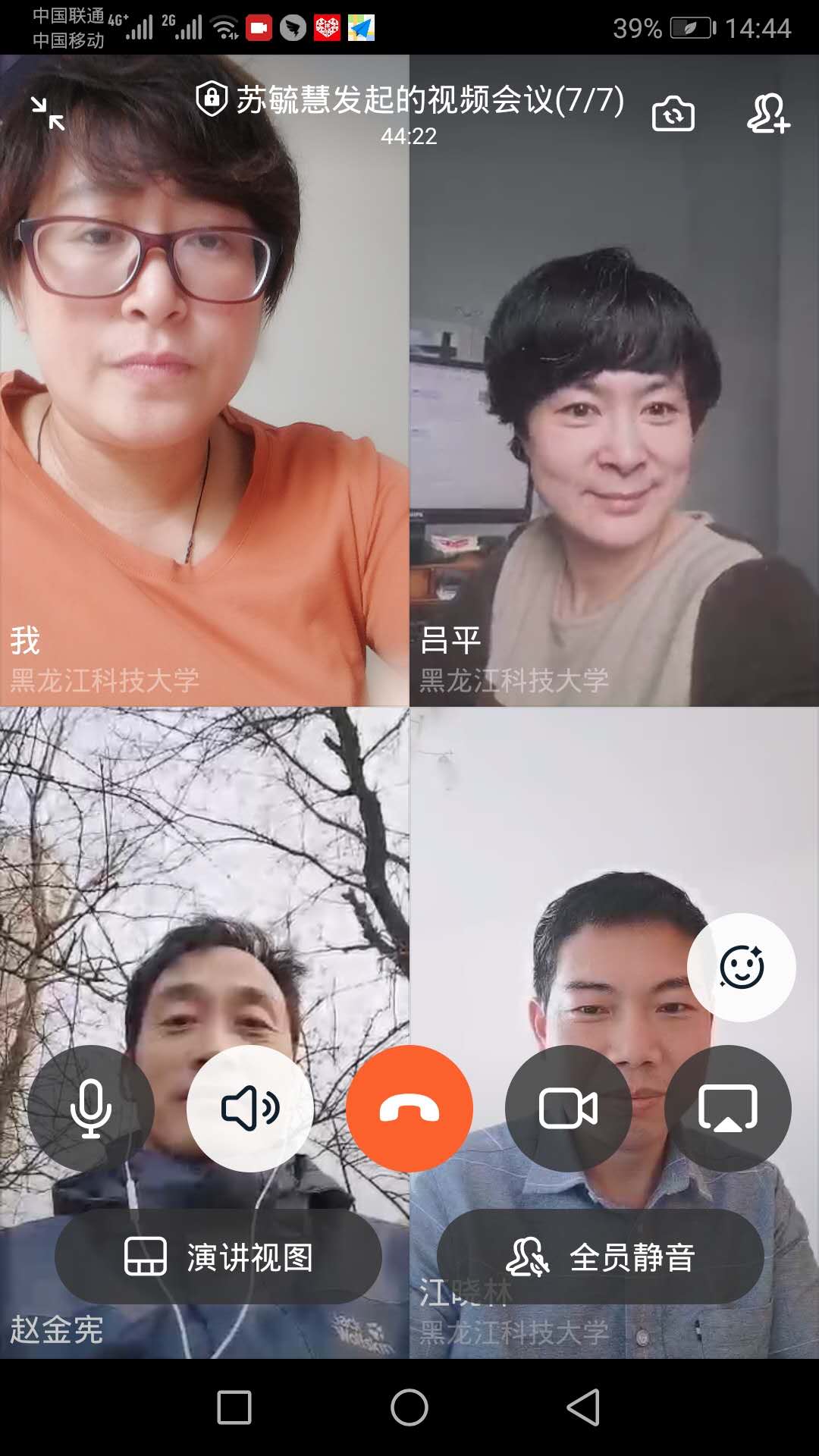Screen dimensions: 819x1456
Task: Go back using the system navigation bar
Action: coord(583,1408)
